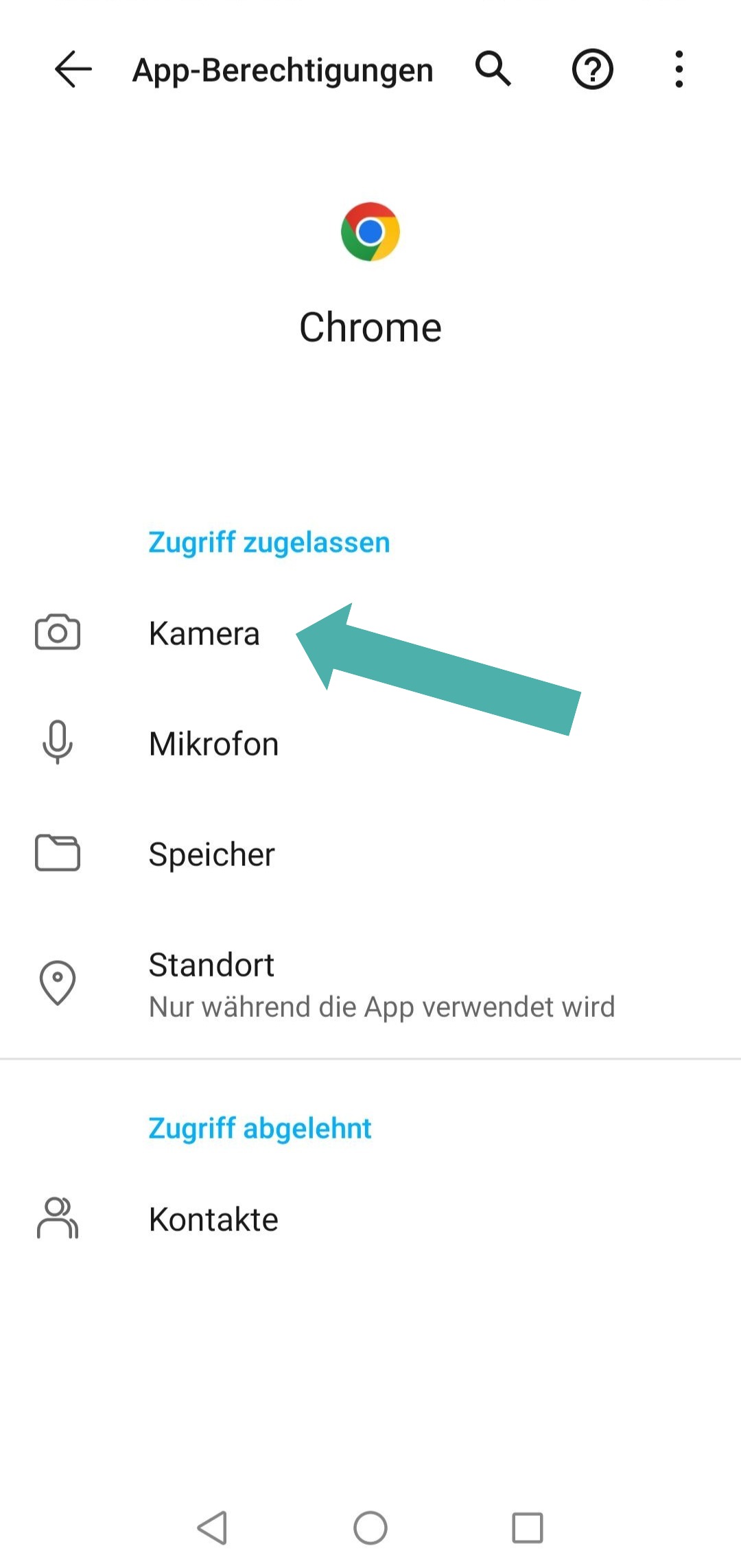Open the recent apps overview
The width and height of the screenshot is (741, 1568).
(x=527, y=1528)
